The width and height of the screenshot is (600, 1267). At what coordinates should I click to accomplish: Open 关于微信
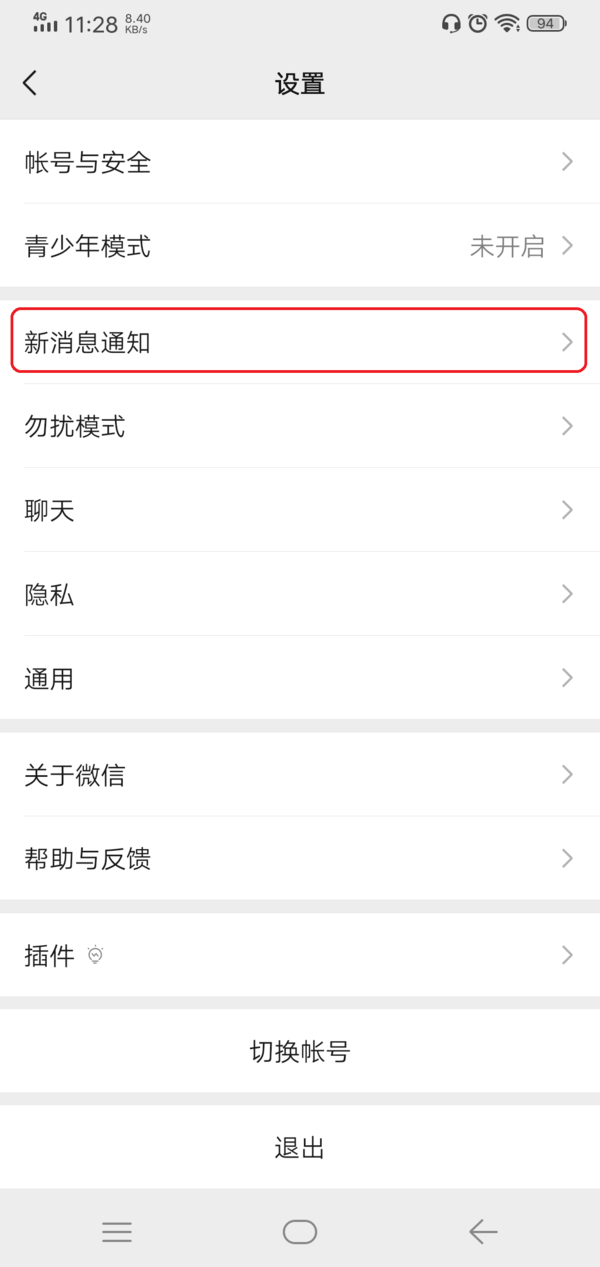point(299,775)
